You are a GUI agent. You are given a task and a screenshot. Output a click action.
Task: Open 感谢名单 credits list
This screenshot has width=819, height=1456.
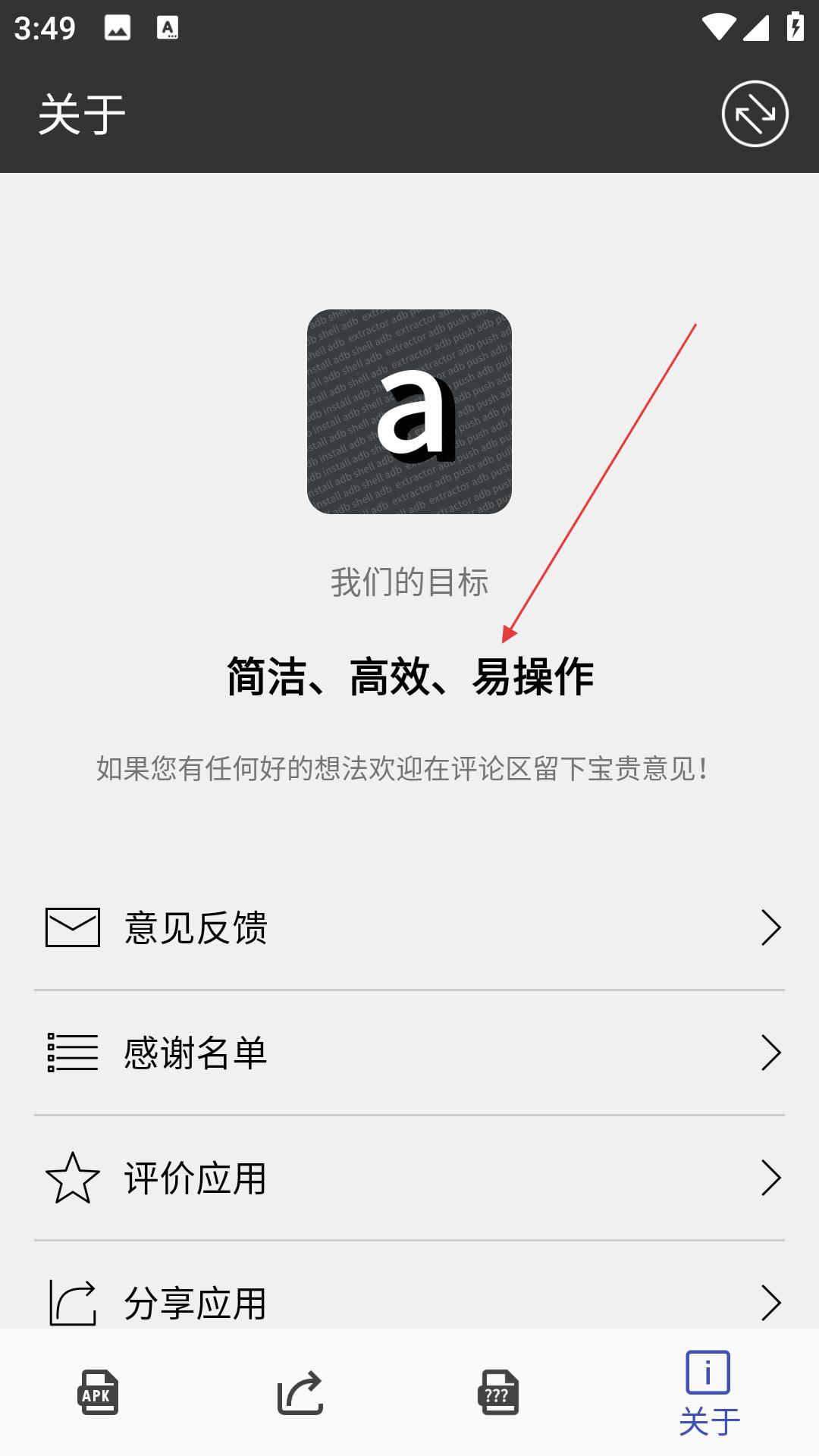(409, 1053)
